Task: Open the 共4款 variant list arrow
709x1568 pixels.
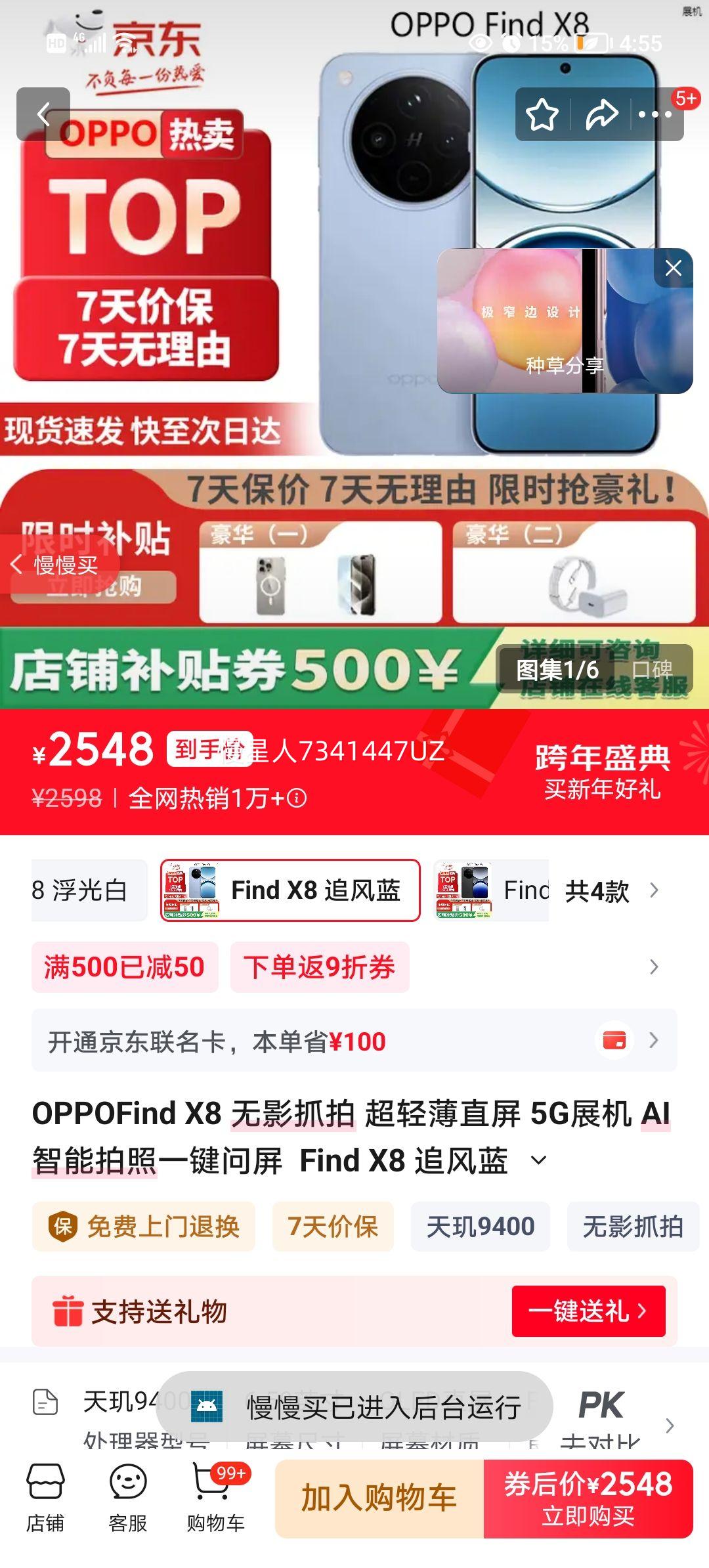Action: (x=652, y=890)
